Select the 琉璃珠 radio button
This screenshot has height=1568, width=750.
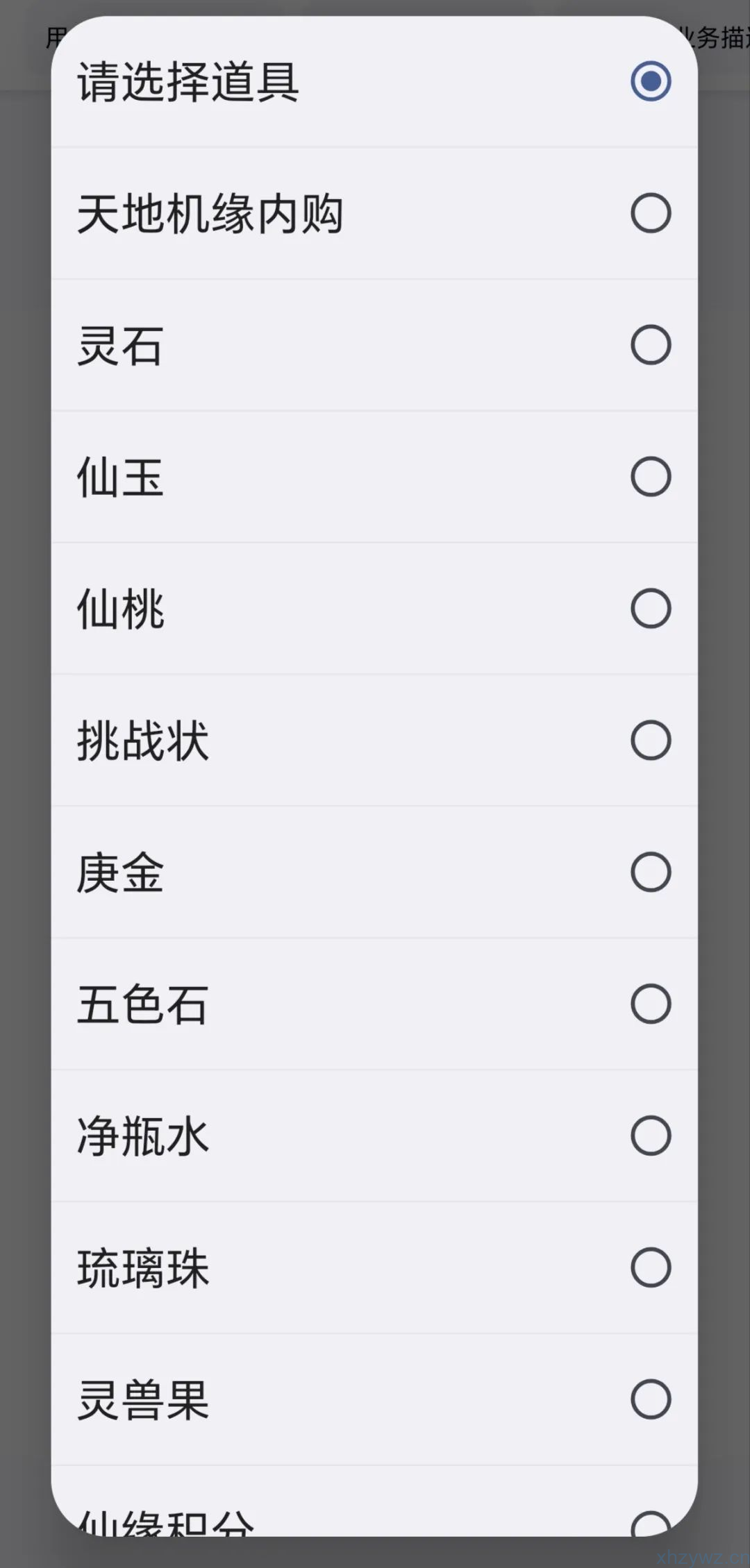pos(649,1266)
